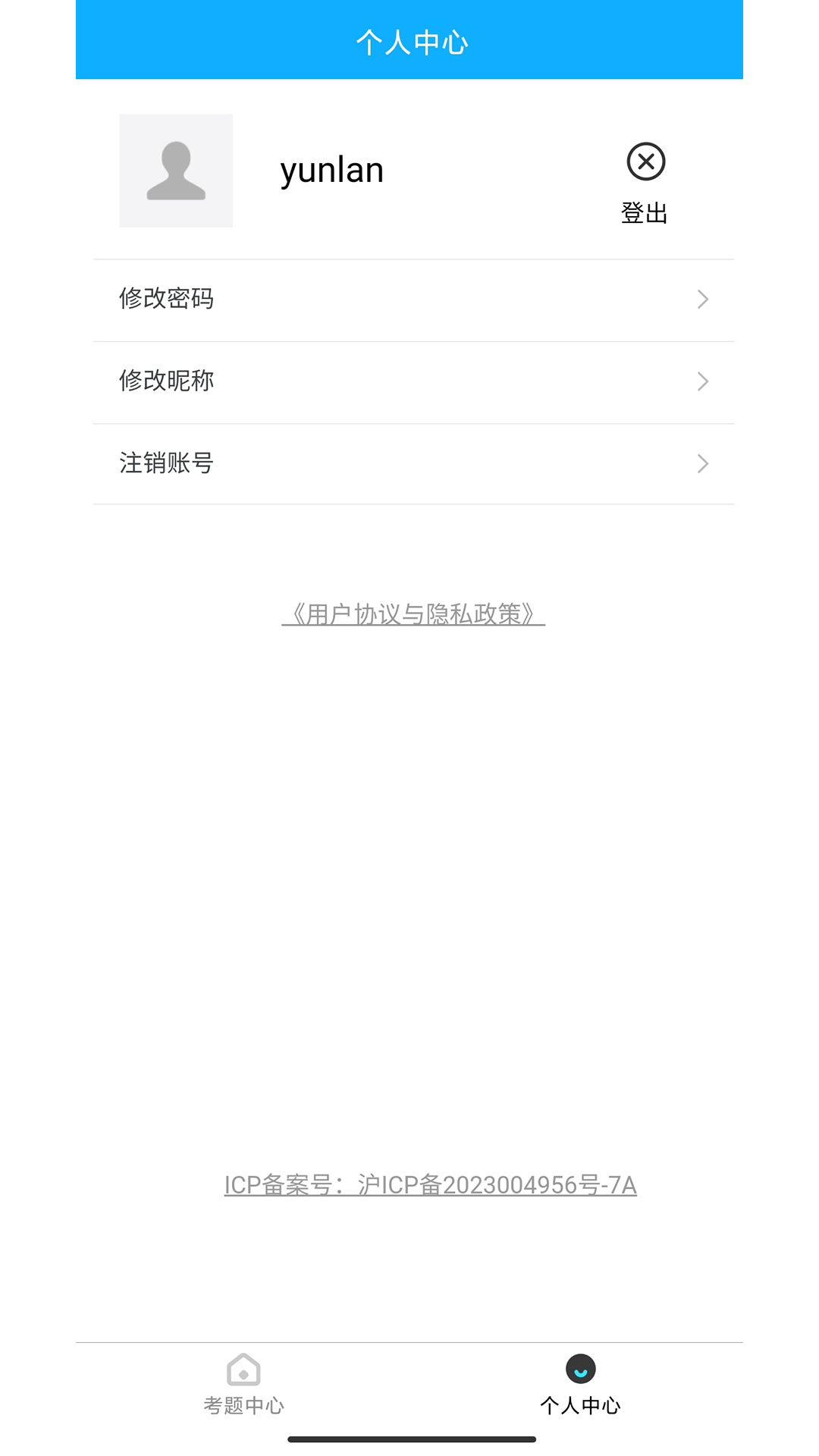The height and width of the screenshot is (1456, 819).
Task: Open the ICP备案号 link
Action: coord(431,1185)
